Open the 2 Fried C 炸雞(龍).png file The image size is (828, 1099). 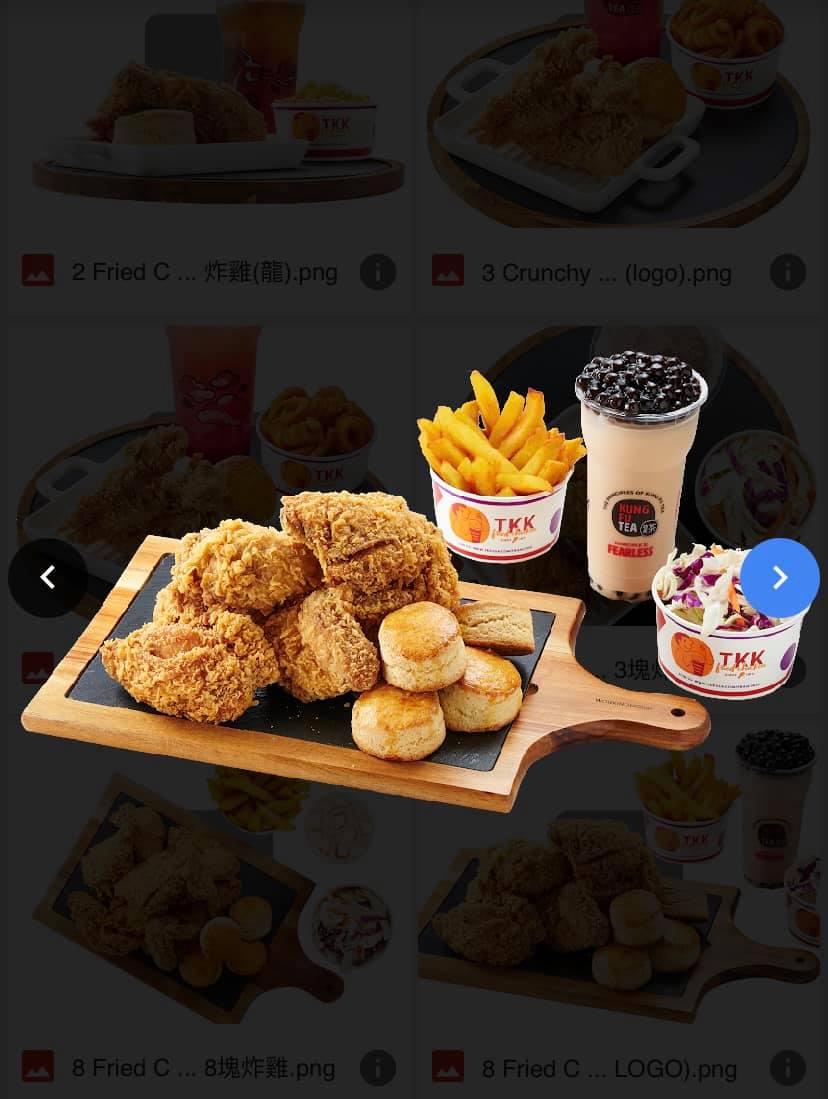click(x=205, y=271)
